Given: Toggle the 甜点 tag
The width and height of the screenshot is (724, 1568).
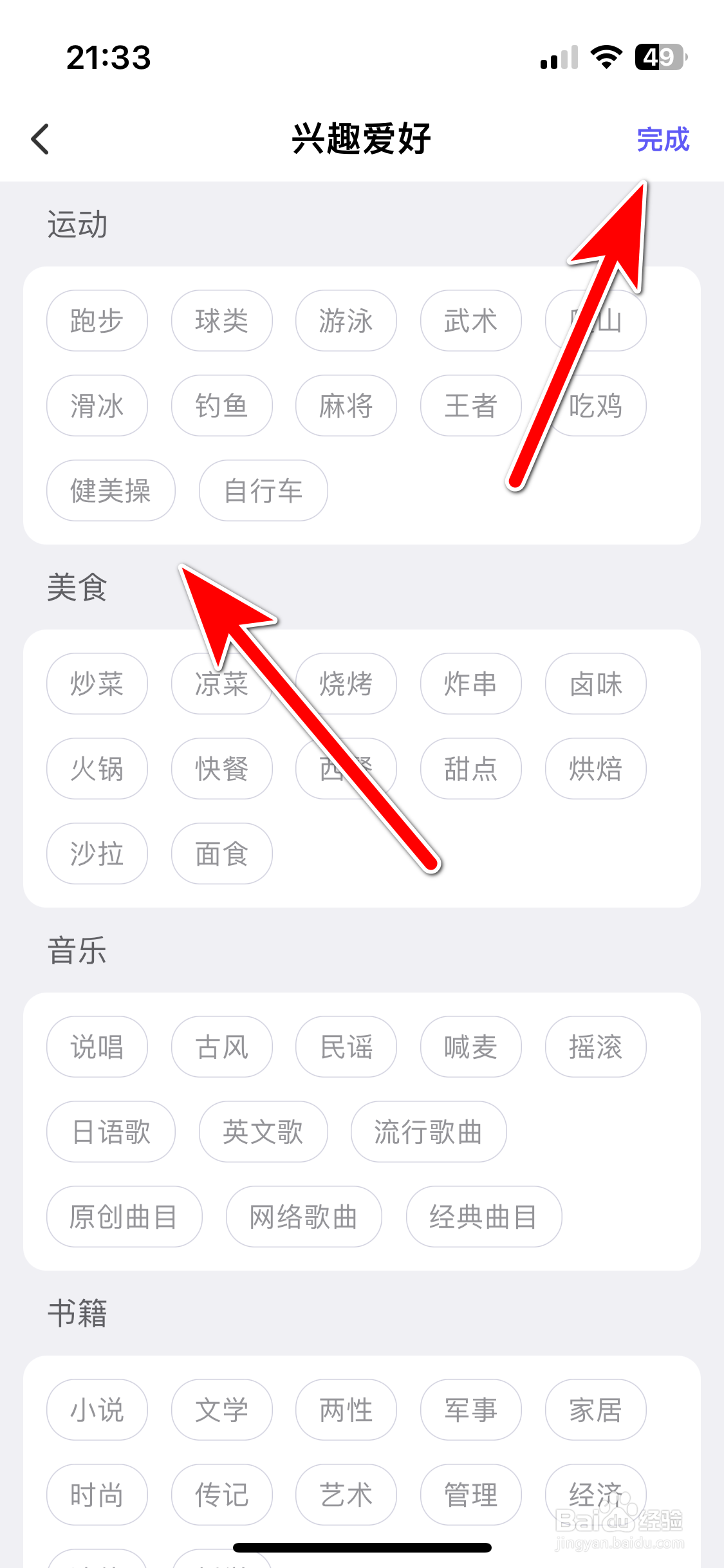Looking at the screenshot, I should [x=470, y=769].
